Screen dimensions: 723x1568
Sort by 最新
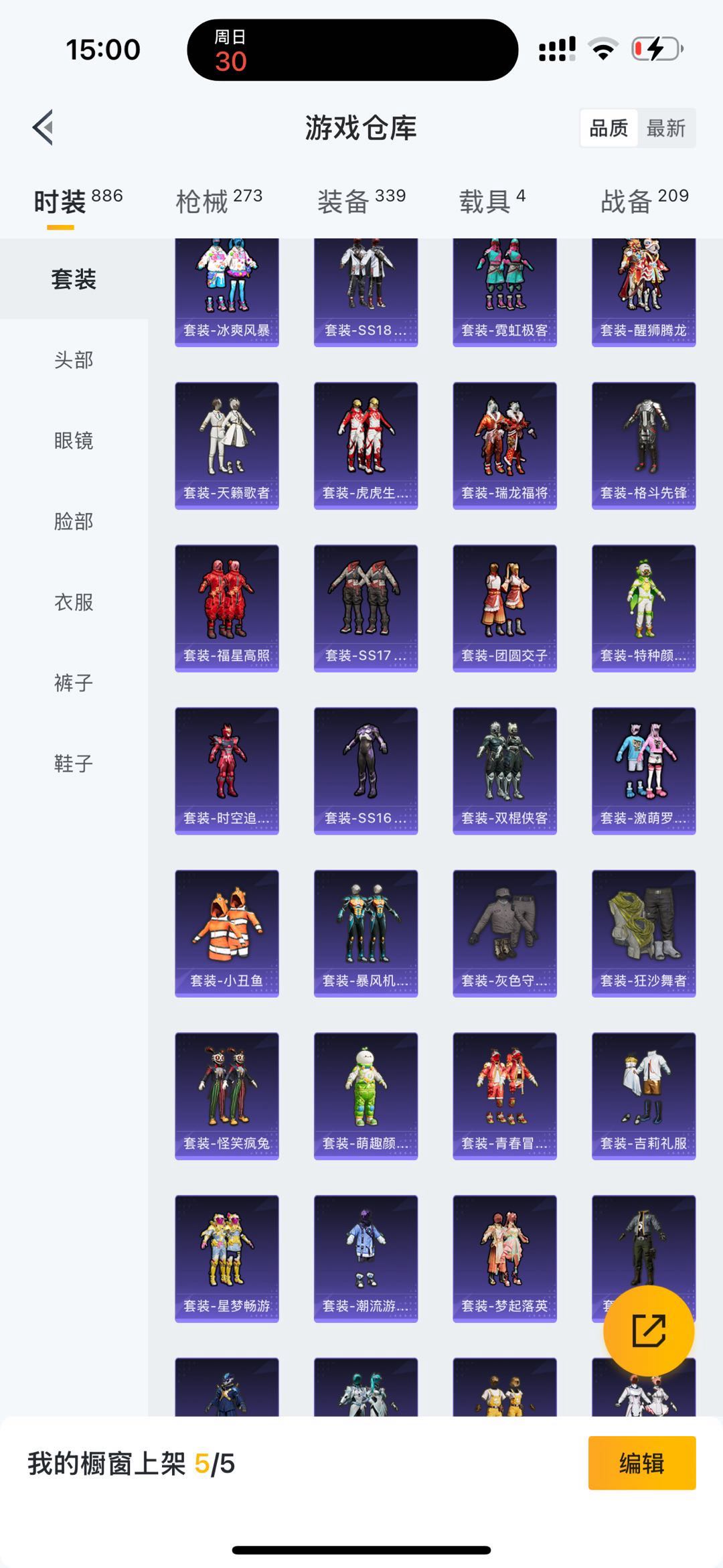click(665, 128)
